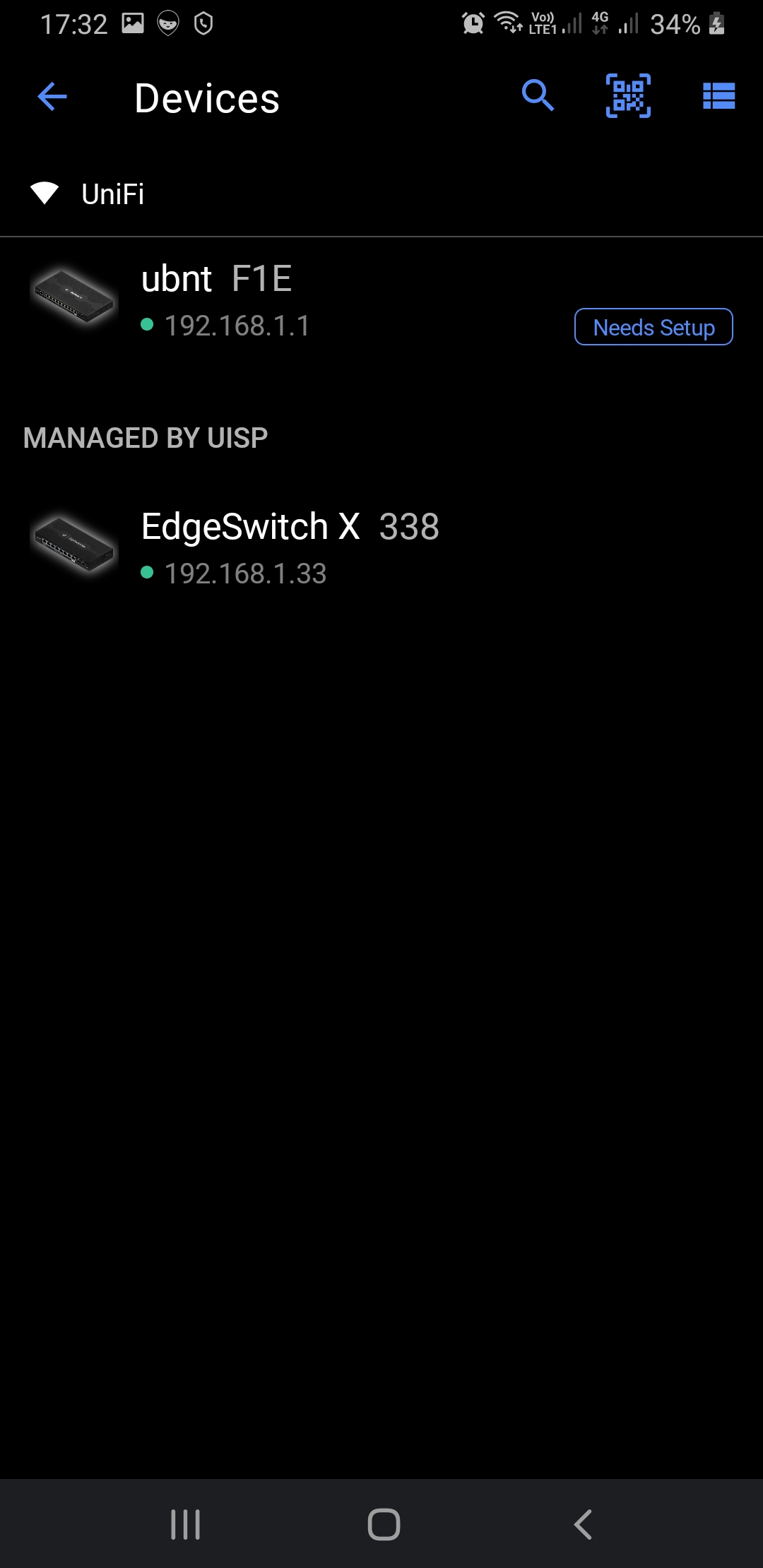Scan a device QR code

(628, 96)
